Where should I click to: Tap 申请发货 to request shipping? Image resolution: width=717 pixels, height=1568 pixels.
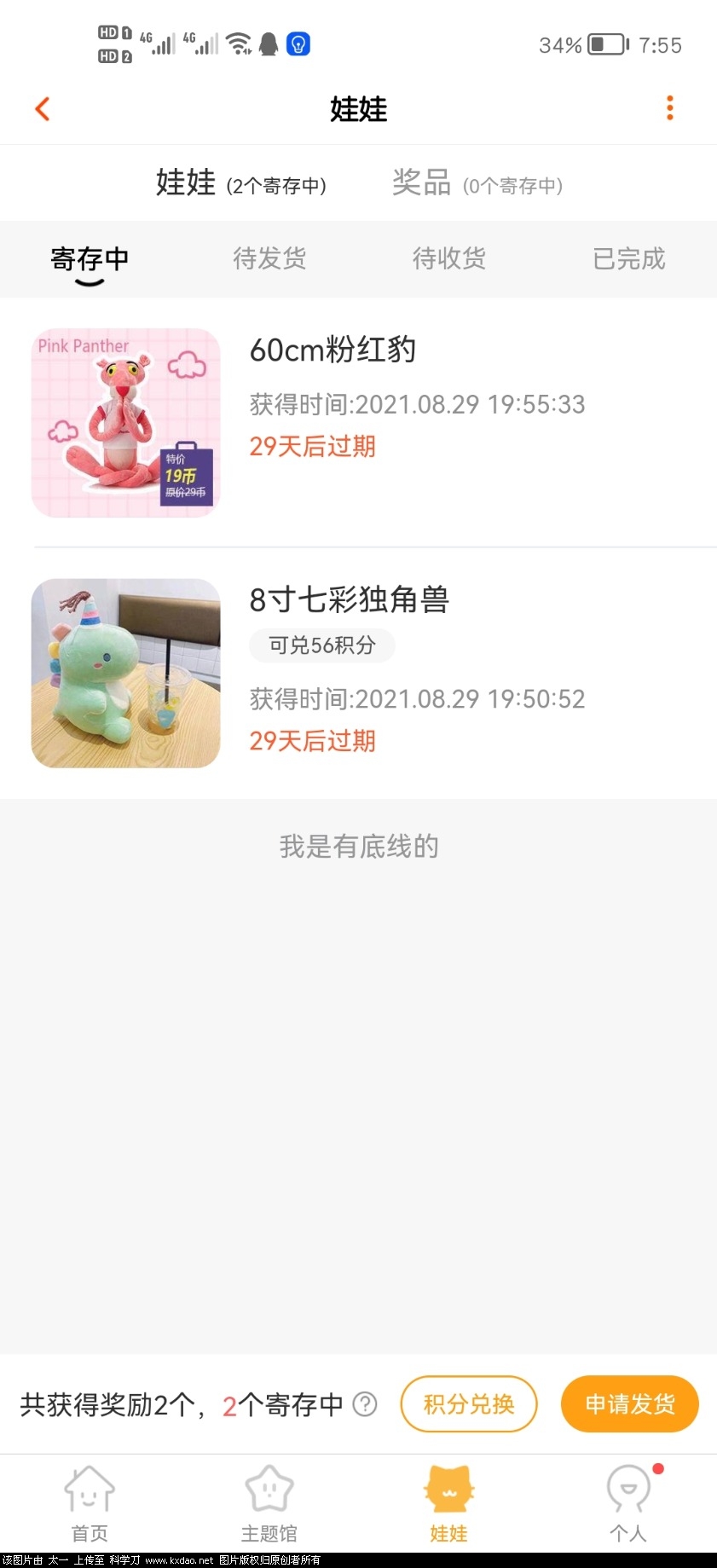[629, 1404]
